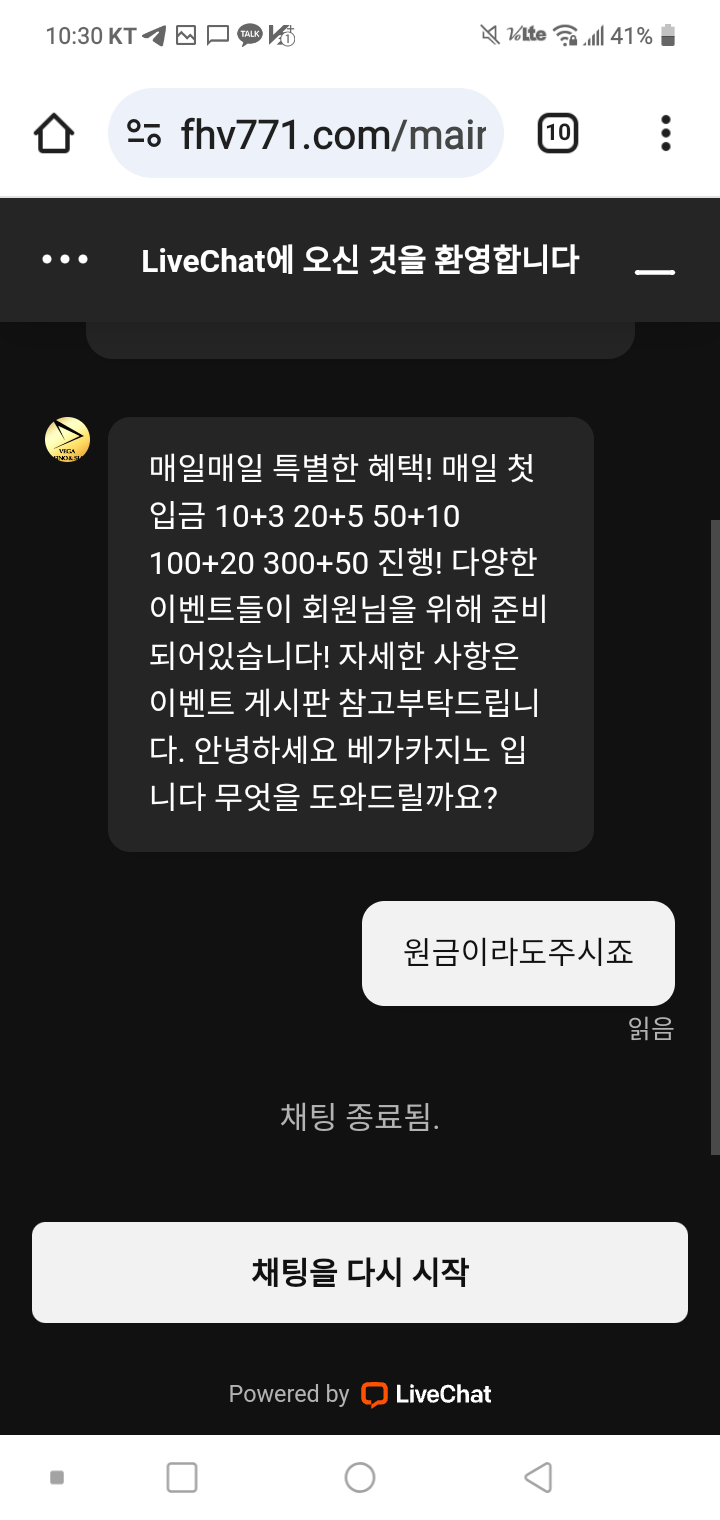Open recent apps from the navigation bar
Image resolution: width=720 pixels, height=1520 pixels.
coord(182,1477)
